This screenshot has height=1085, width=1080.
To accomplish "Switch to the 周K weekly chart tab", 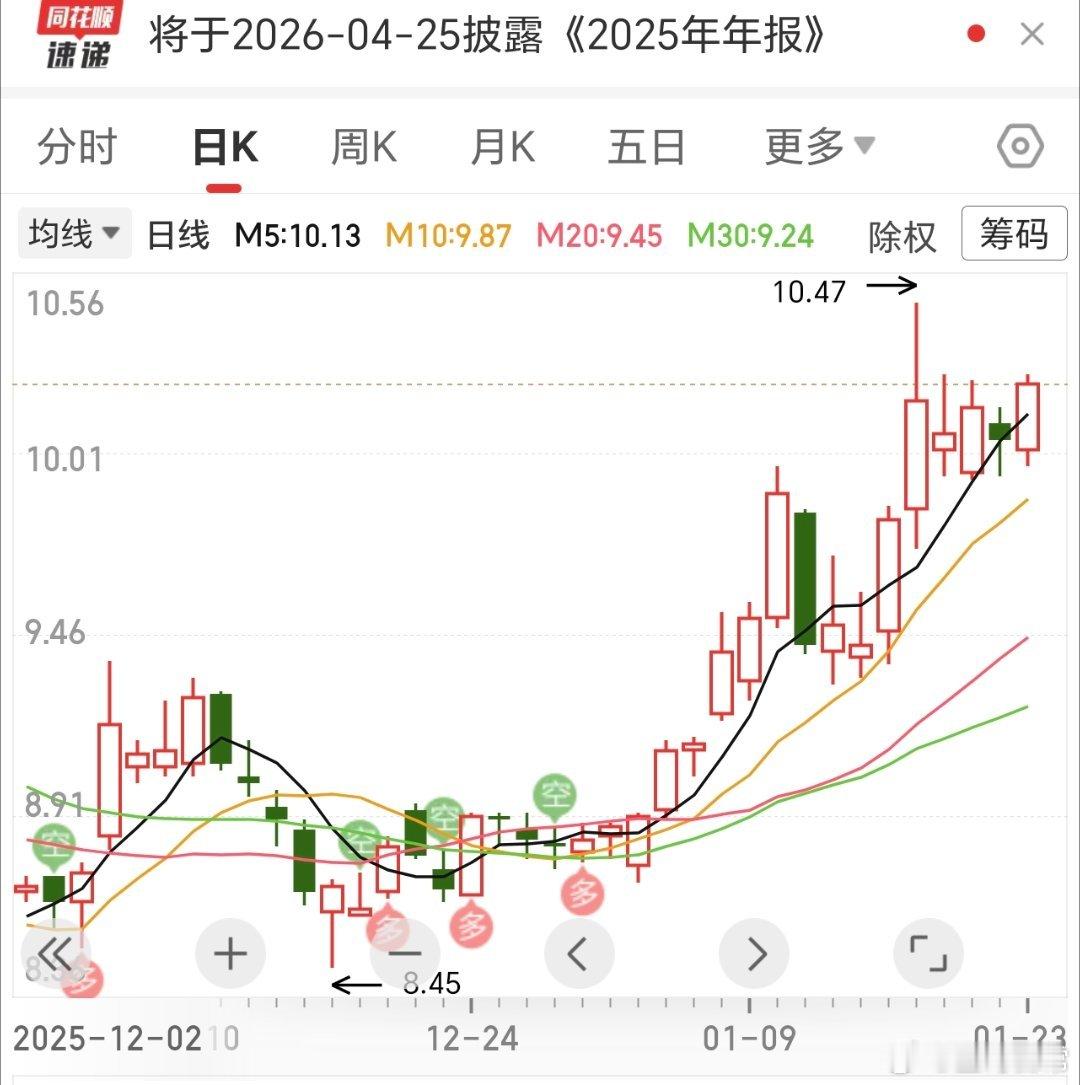I will pyautogui.click(x=362, y=146).
